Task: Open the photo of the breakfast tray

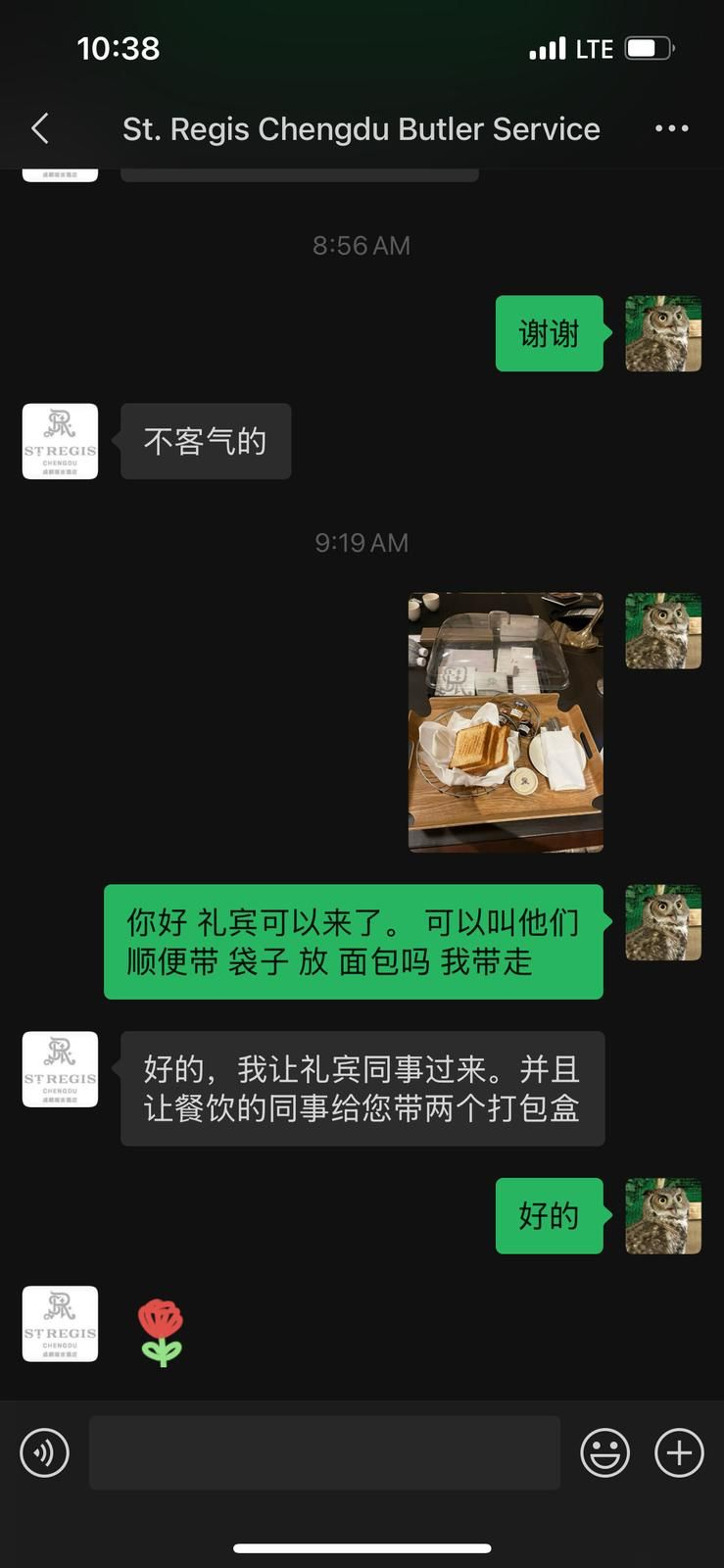Action: (506, 722)
